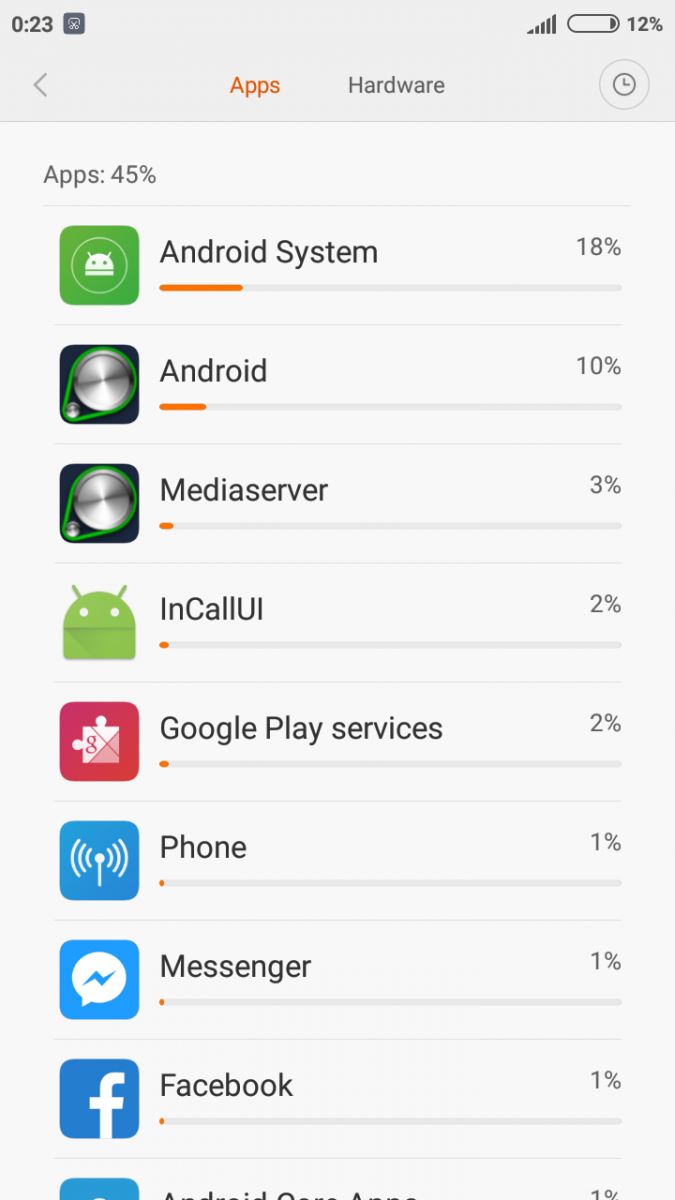Open Google Play services usage
675x1200 pixels.
[337, 741]
